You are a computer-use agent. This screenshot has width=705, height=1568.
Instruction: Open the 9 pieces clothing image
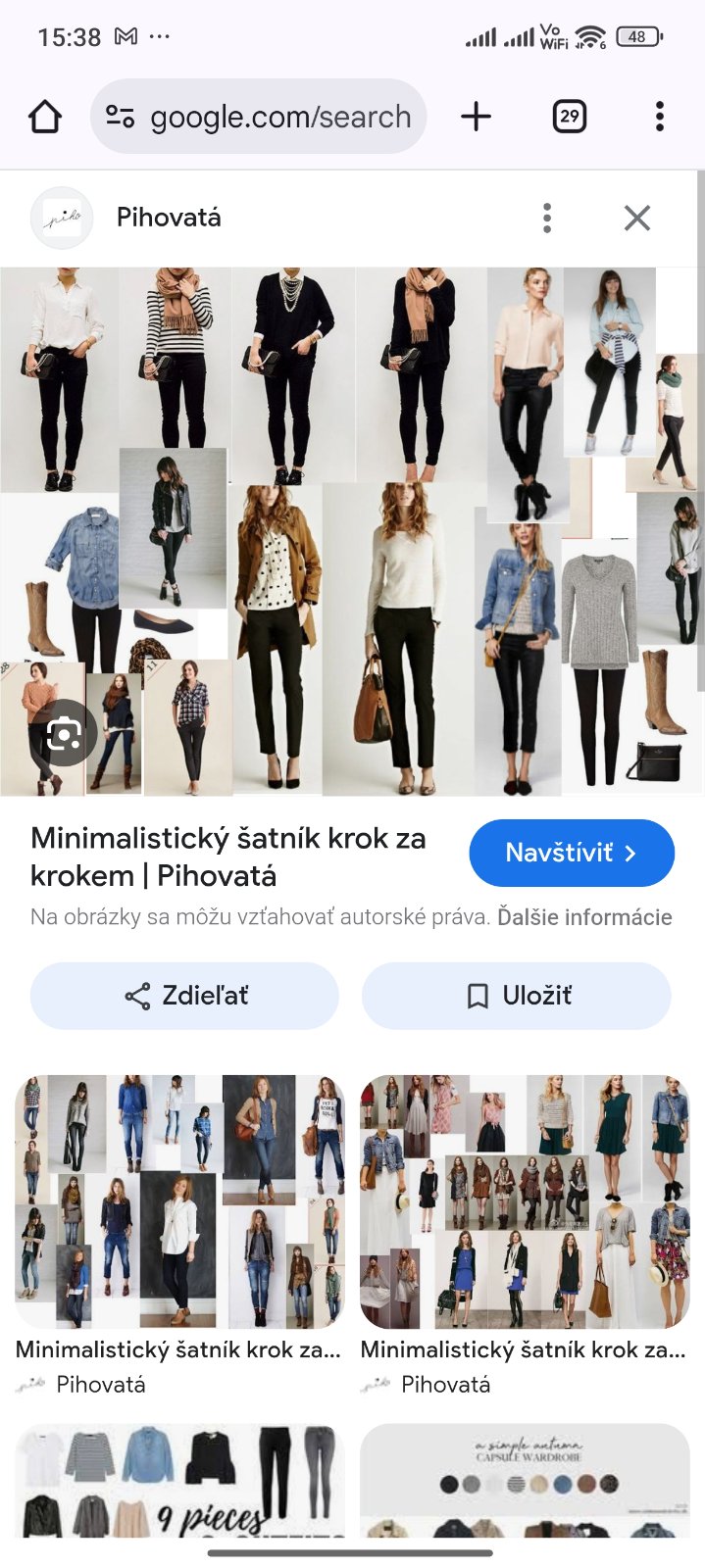[180, 1480]
